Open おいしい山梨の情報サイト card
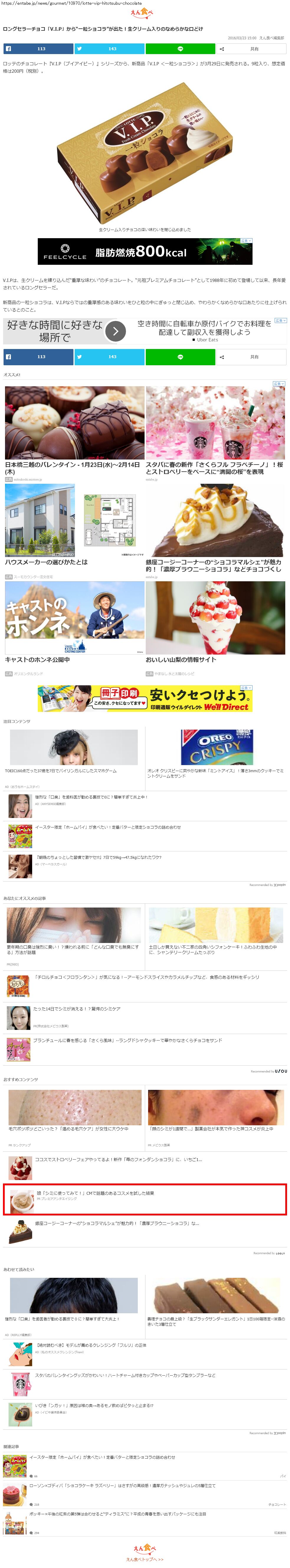The image size is (290, 1568). tap(215, 624)
